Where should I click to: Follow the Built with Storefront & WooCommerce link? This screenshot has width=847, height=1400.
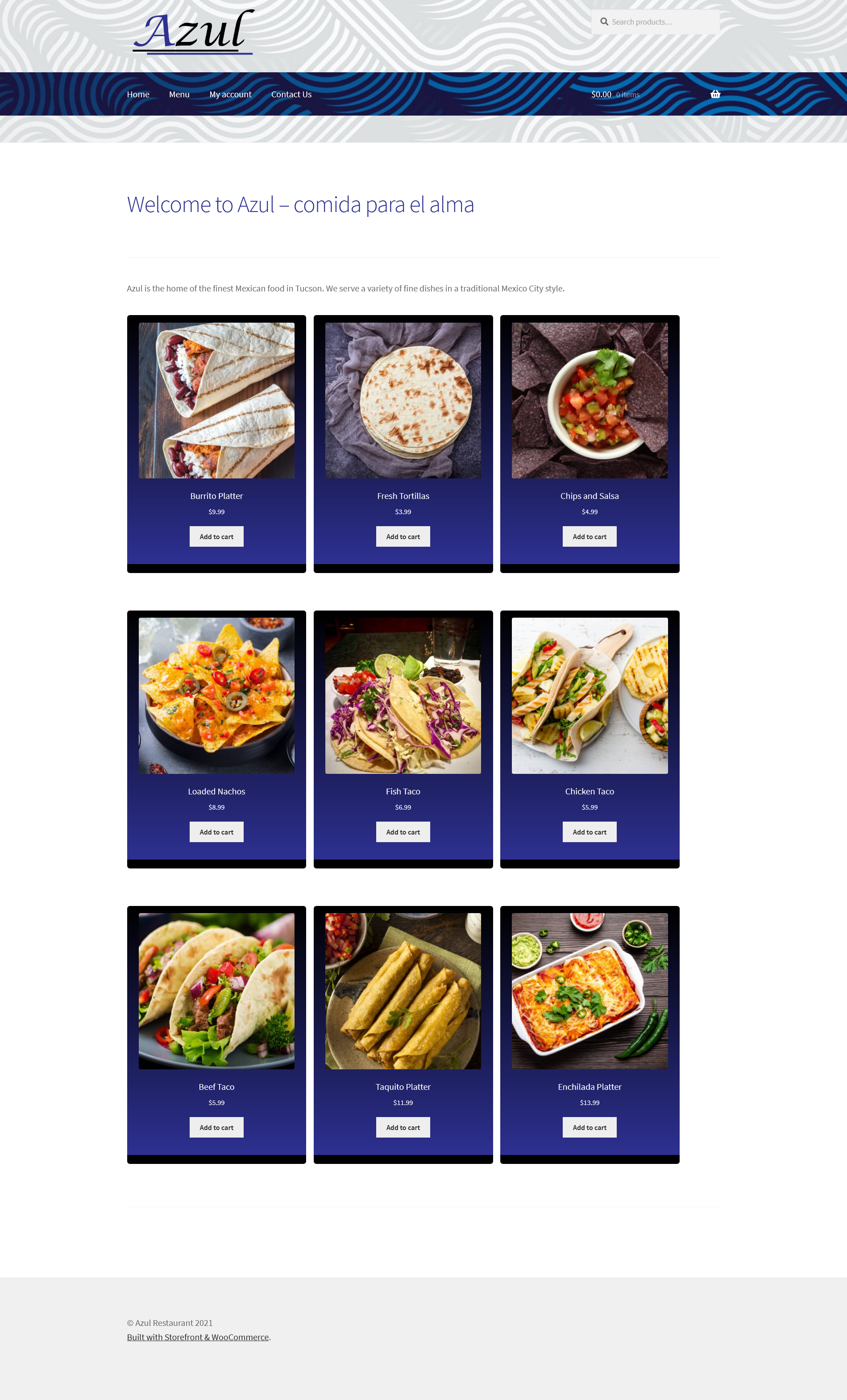coord(198,1337)
